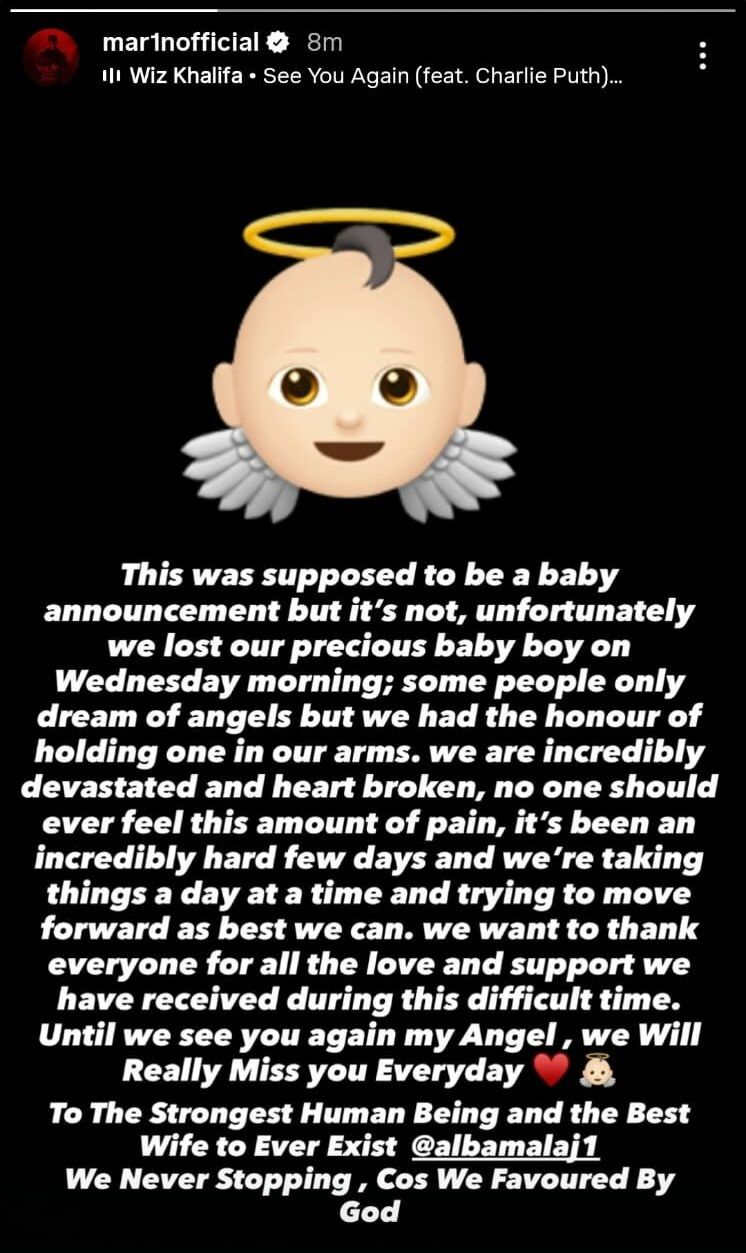Image resolution: width=746 pixels, height=1253 pixels.
Task: Open the three-dot overflow menu
Action: pyautogui.click(x=703, y=56)
